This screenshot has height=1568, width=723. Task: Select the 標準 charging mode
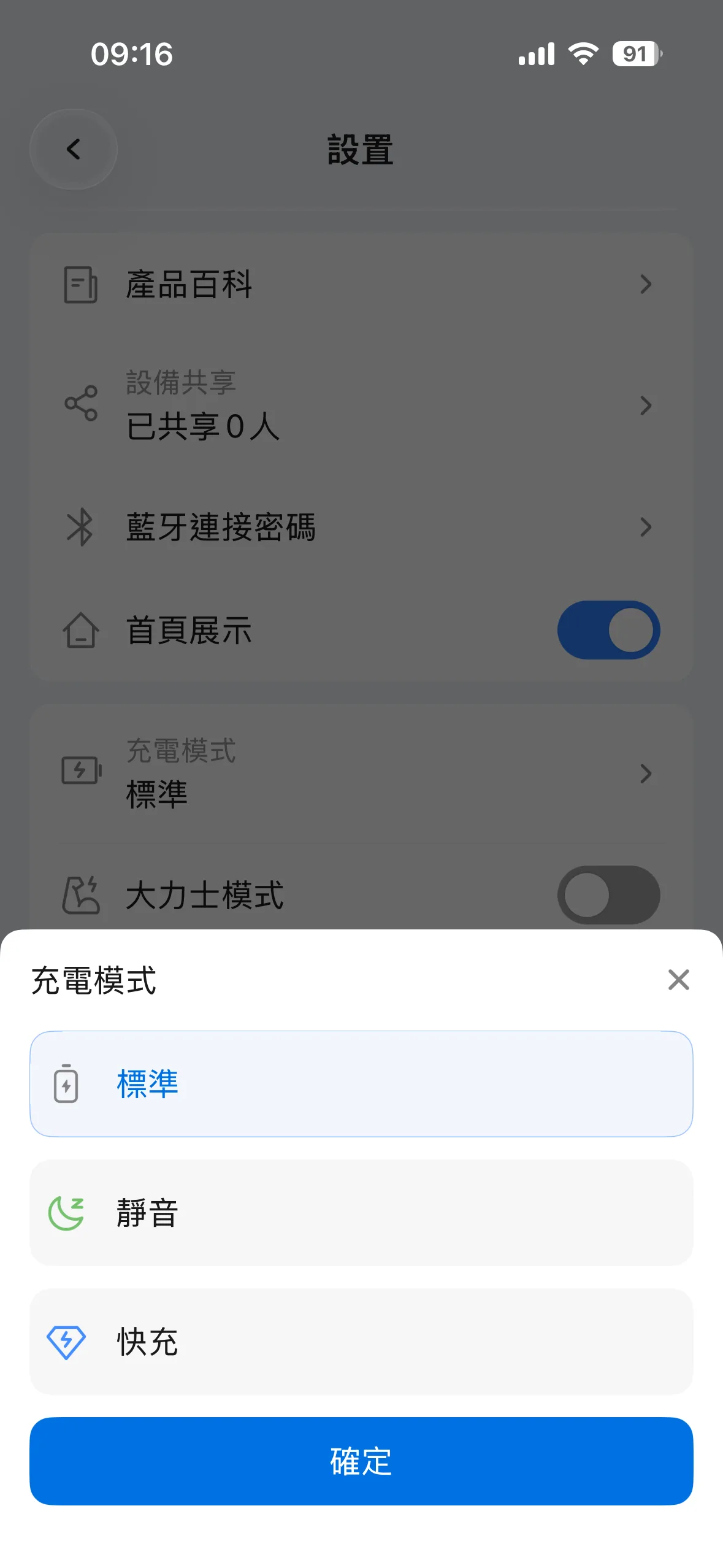coord(361,1084)
